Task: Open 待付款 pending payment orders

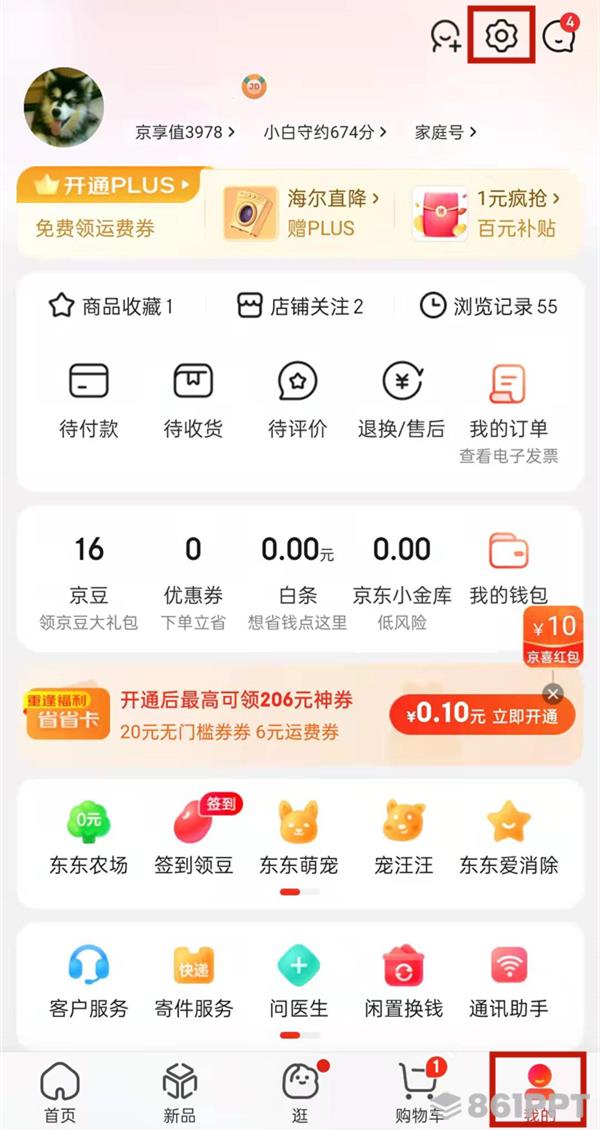Action: pyautogui.click(x=89, y=400)
